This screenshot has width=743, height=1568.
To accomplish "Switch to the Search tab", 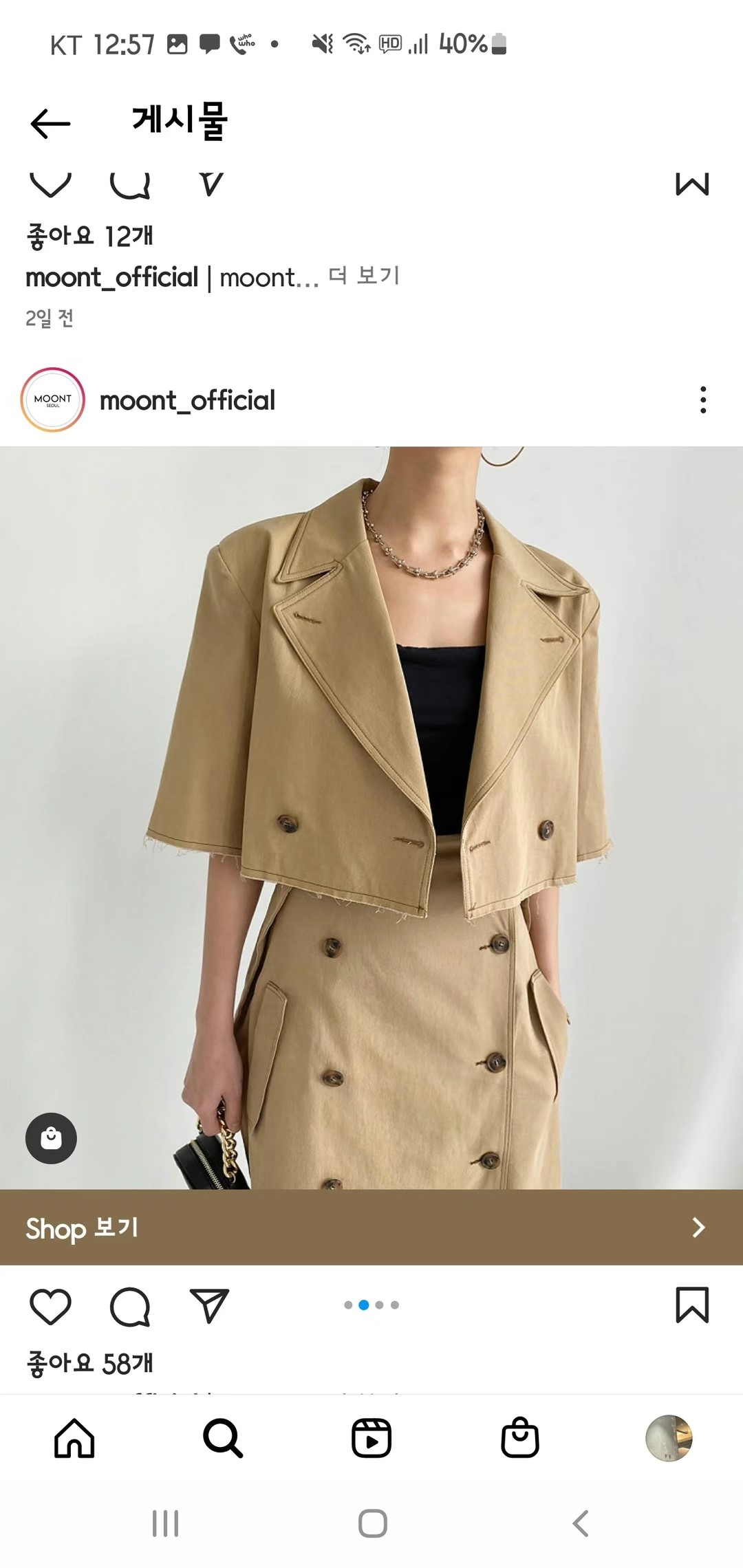I will 223,1438.
